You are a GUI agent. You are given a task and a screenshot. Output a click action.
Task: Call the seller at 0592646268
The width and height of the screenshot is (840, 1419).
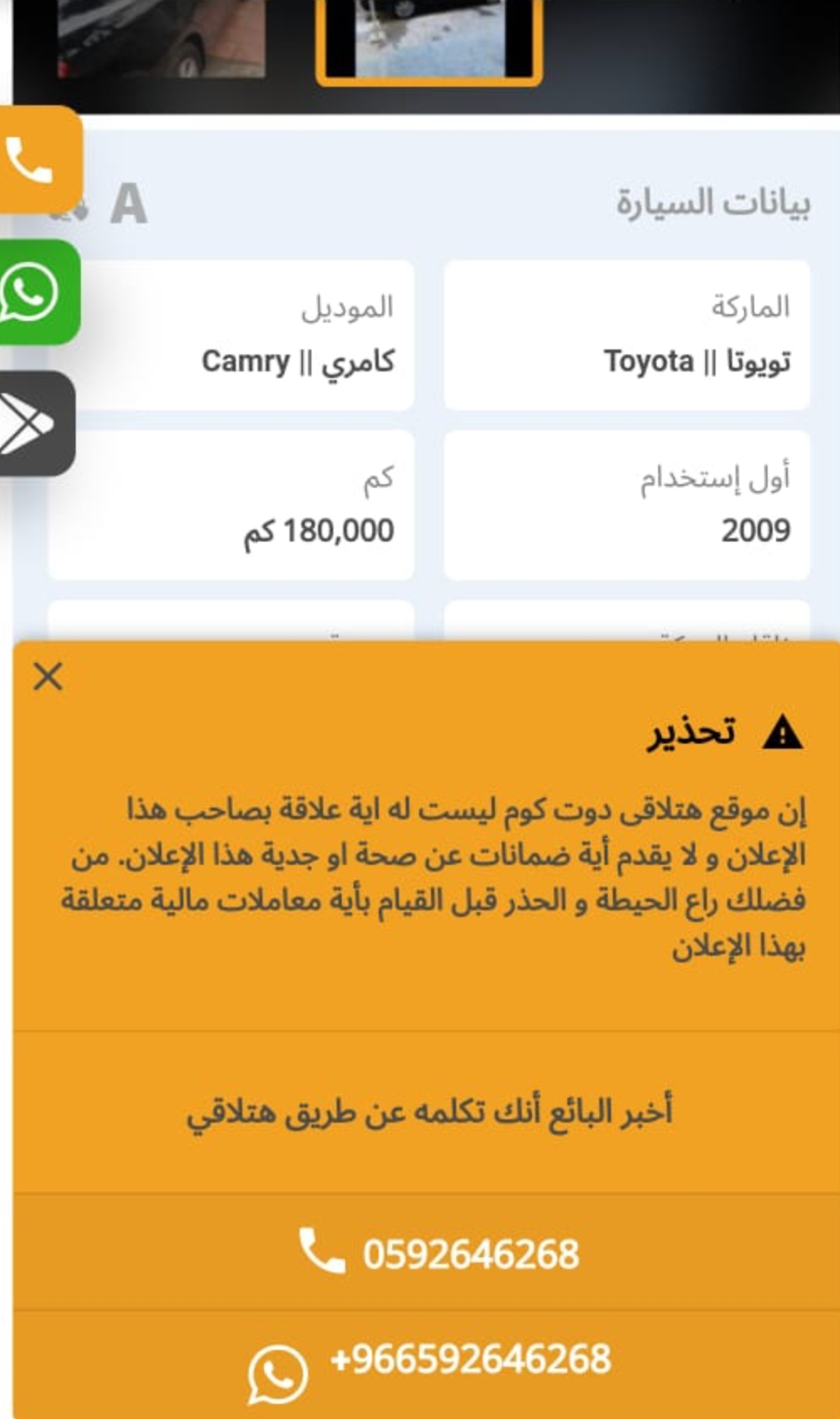click(427, 1252)
